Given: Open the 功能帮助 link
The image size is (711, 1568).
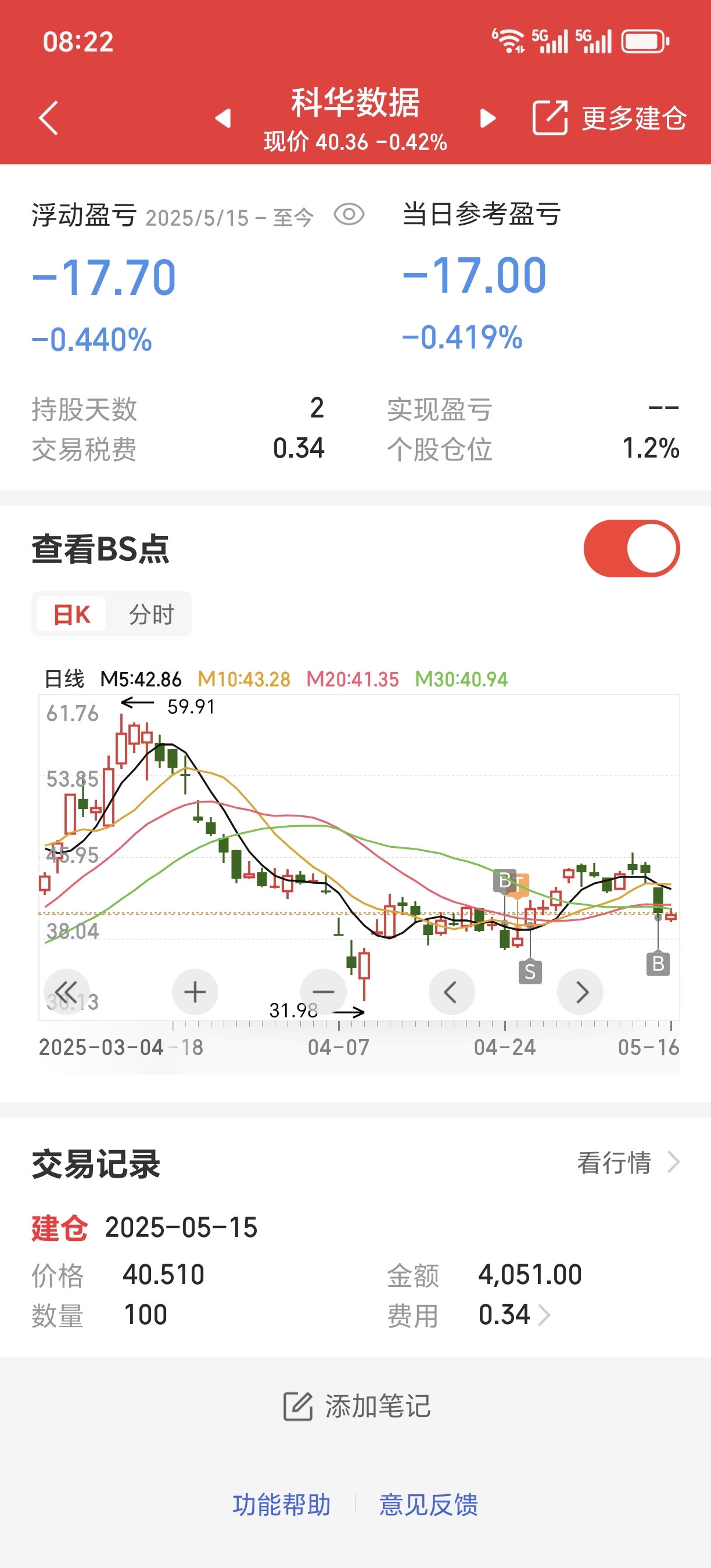Looking at the screenshot, I should point(281,1504).
